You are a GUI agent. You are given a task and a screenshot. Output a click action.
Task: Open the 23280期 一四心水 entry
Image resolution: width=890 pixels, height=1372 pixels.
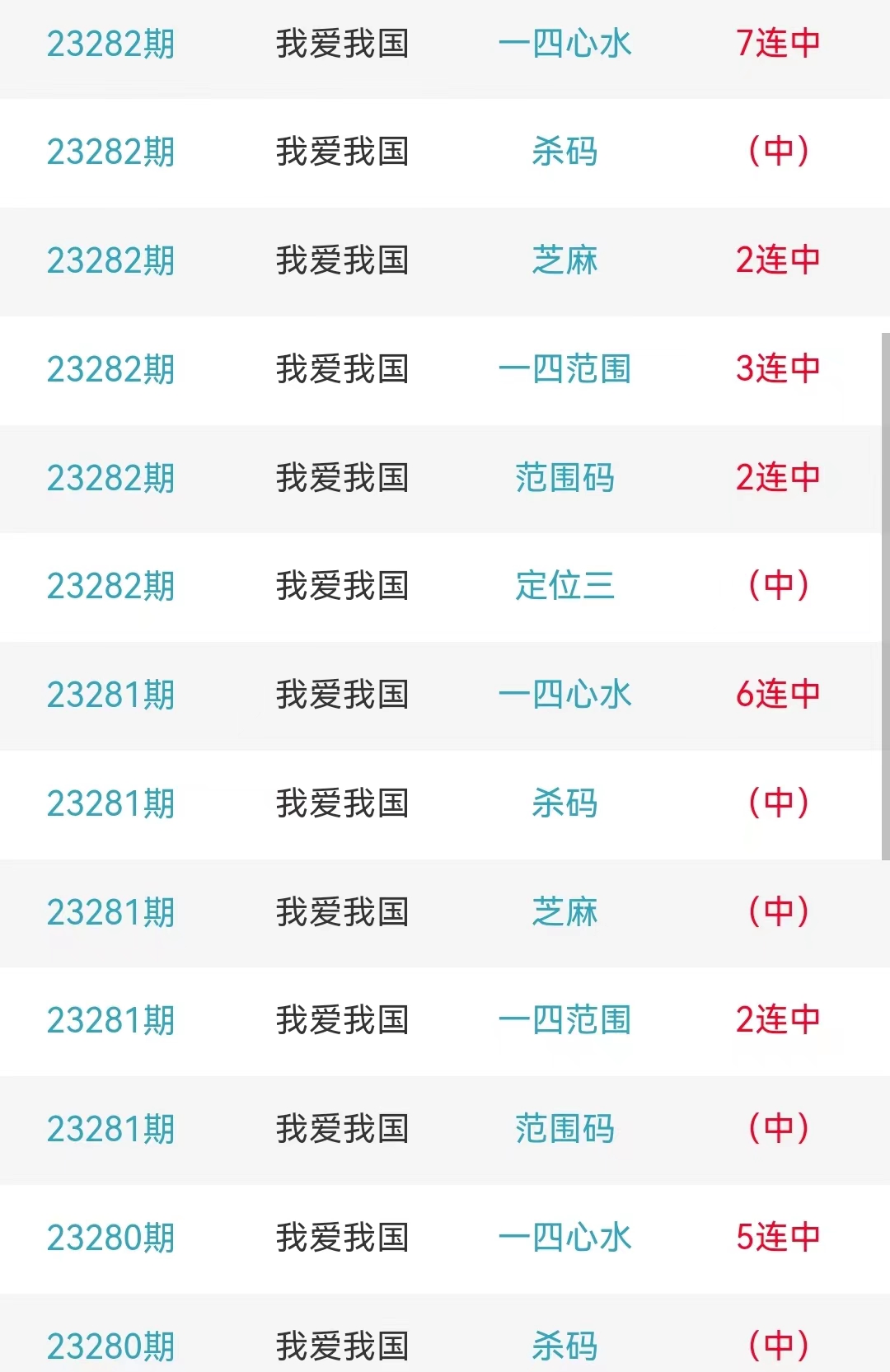pos(564,1238)
